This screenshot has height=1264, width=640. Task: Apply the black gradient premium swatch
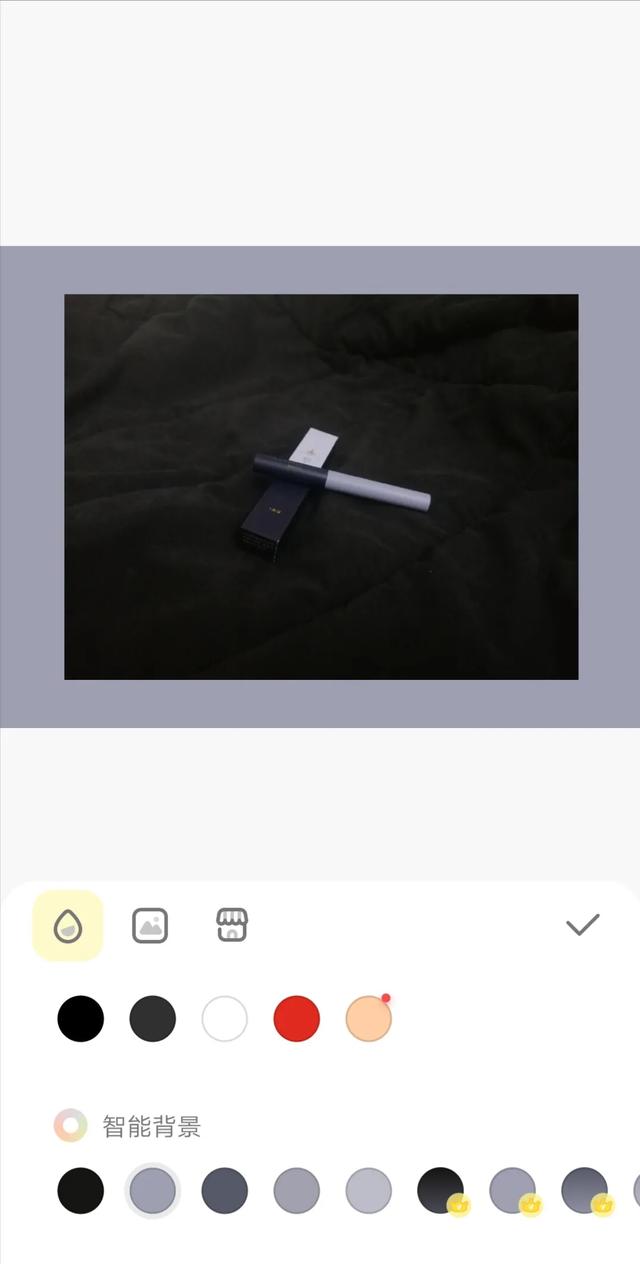pyautogui.click(x=441, y=1191)
